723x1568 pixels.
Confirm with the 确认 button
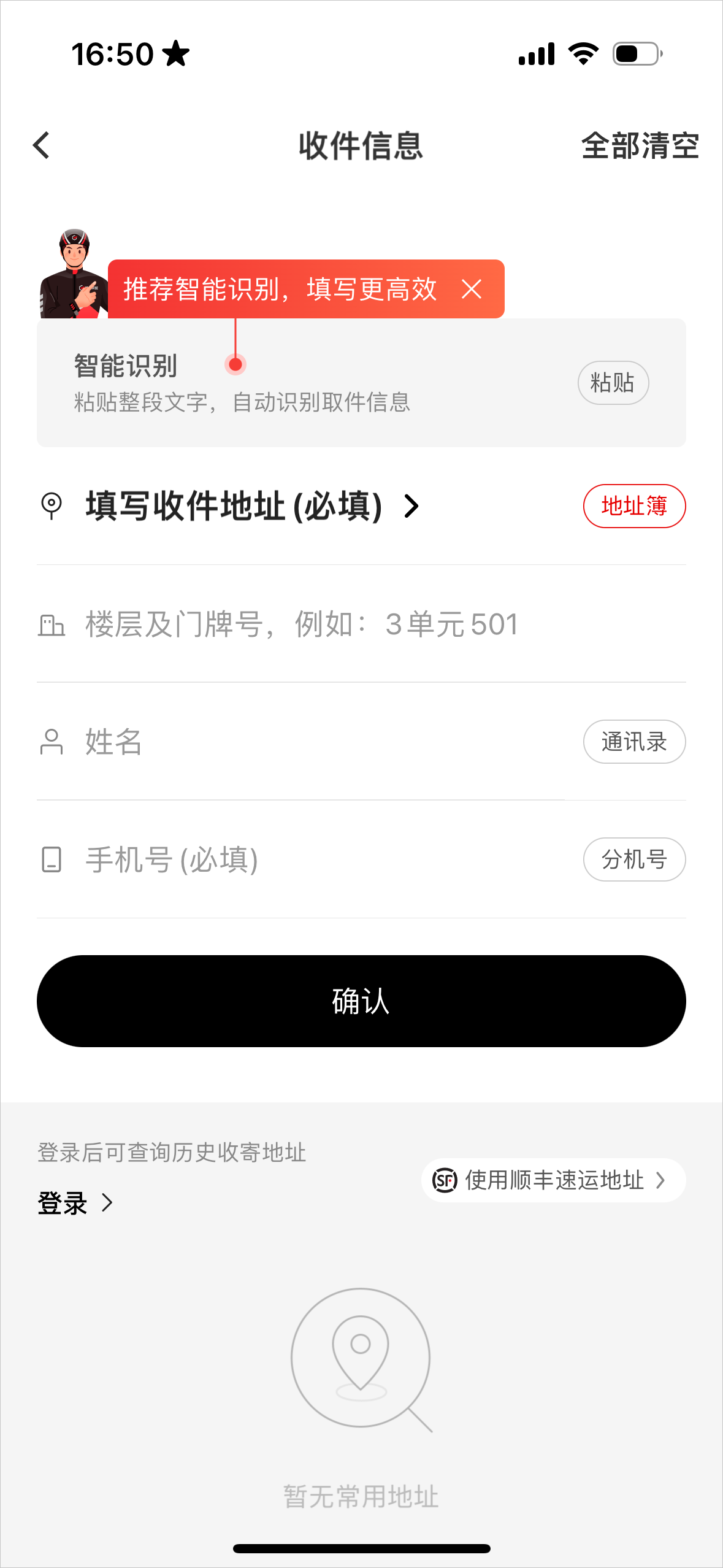pyautogui.click(x=361, y=1001)
